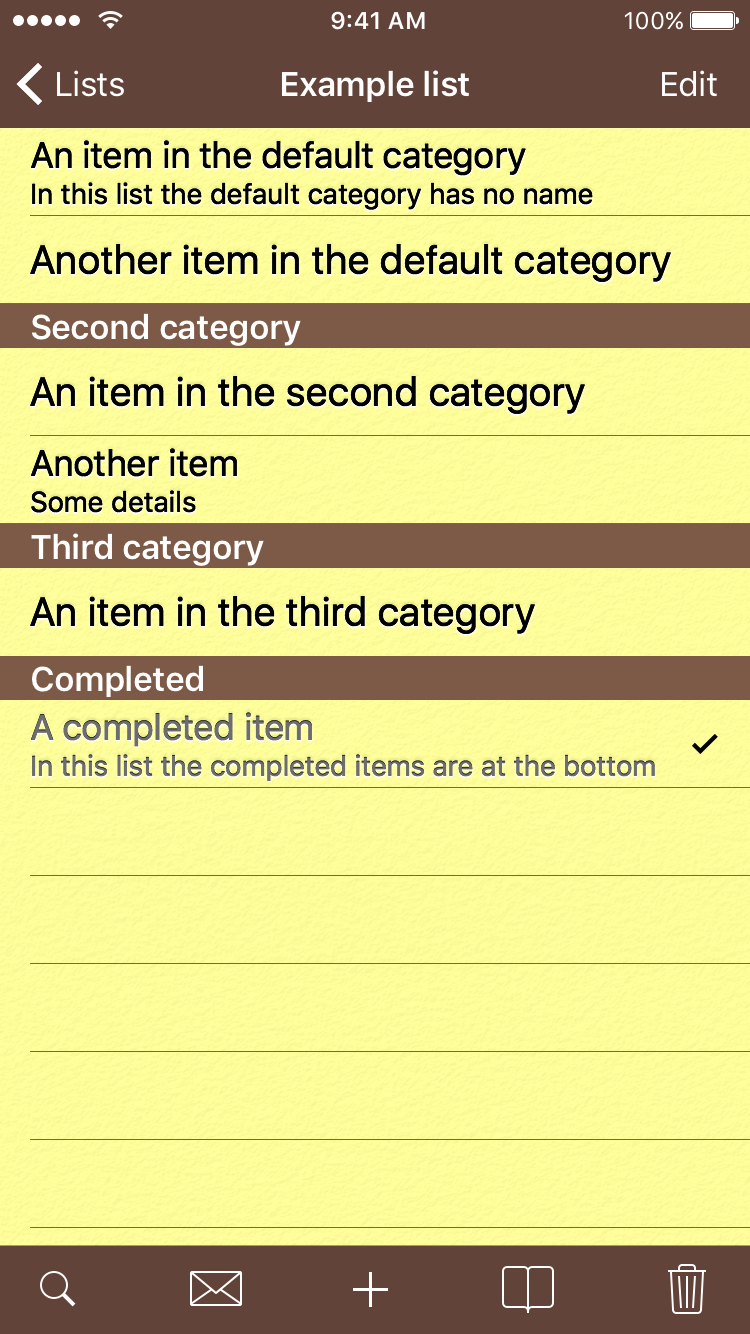Tap 'A completed item' row
Viewport: 750px width, 1334px height.
375,744
